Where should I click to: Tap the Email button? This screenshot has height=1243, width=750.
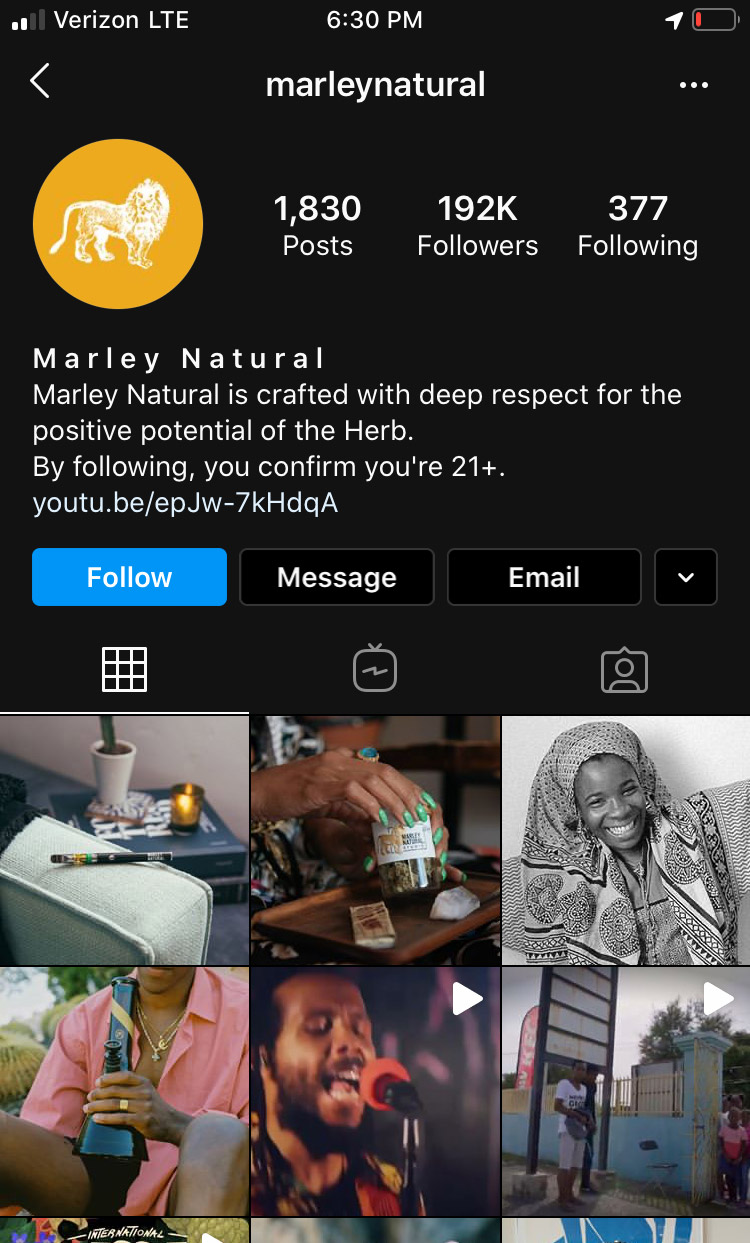(544, 577)
